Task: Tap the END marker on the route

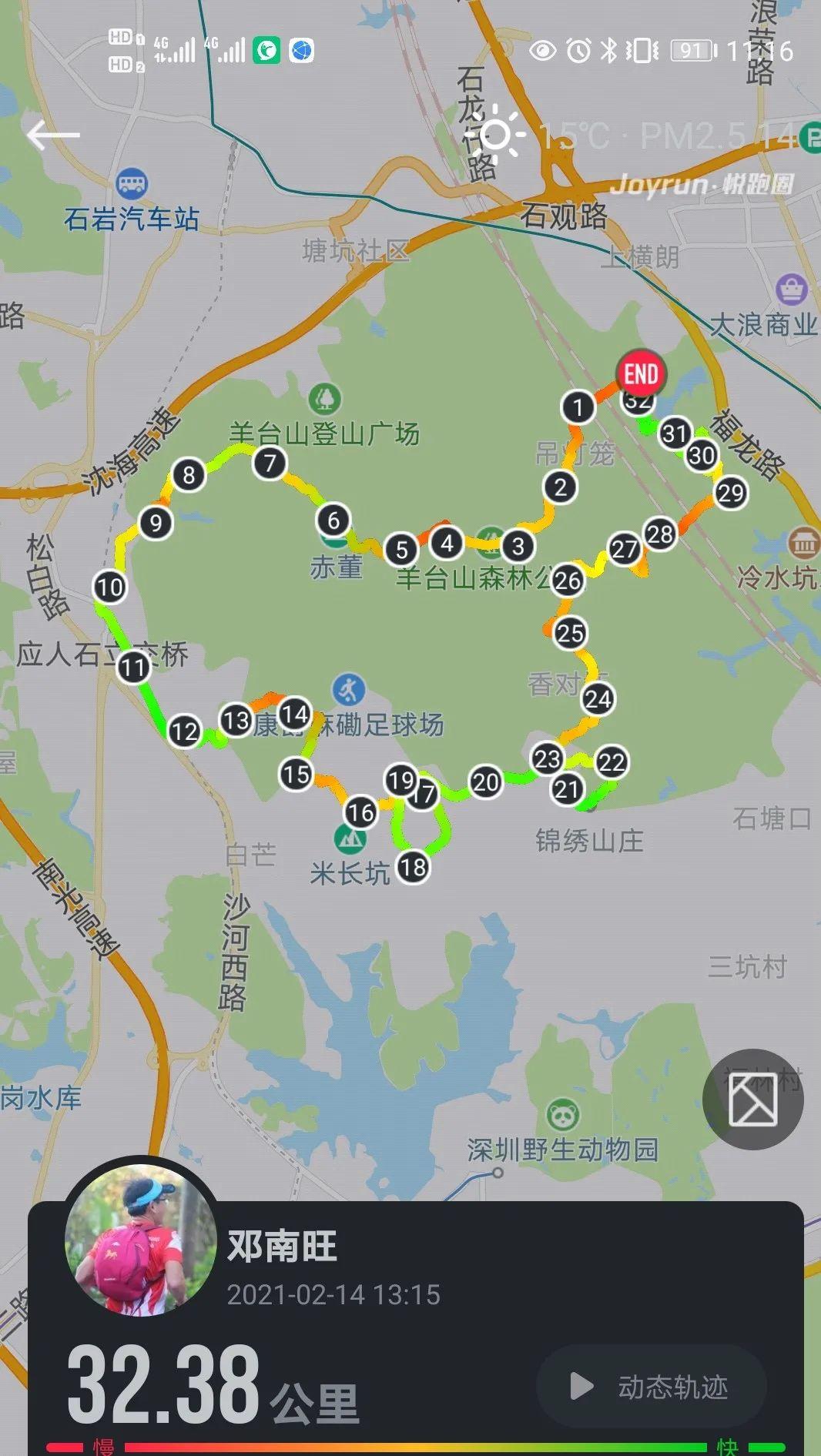Action: point(642,373)
